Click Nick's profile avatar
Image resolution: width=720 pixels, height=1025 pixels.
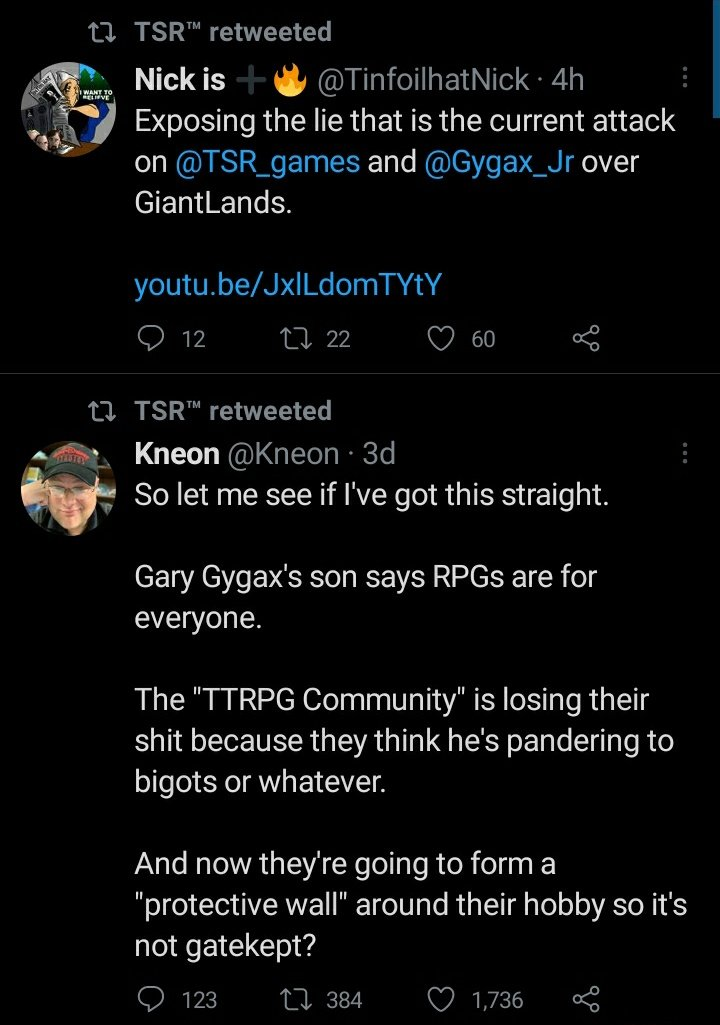(x=68, y=108)
